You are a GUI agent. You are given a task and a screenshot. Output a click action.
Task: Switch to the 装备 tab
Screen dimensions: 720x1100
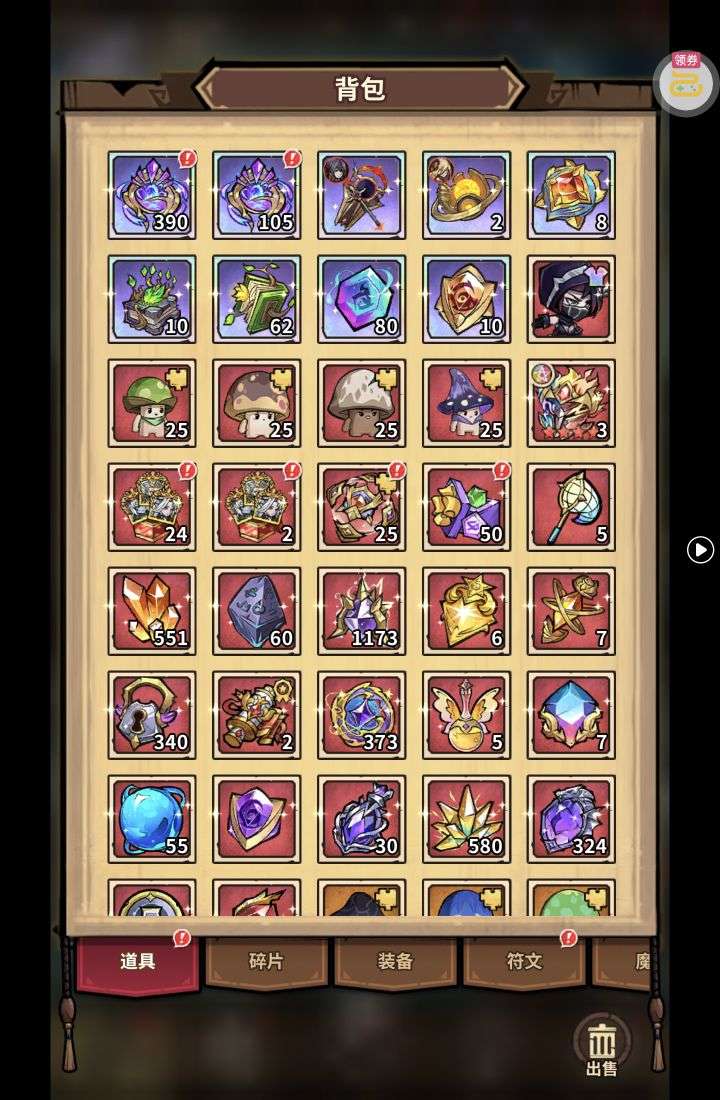click(395, 962)
